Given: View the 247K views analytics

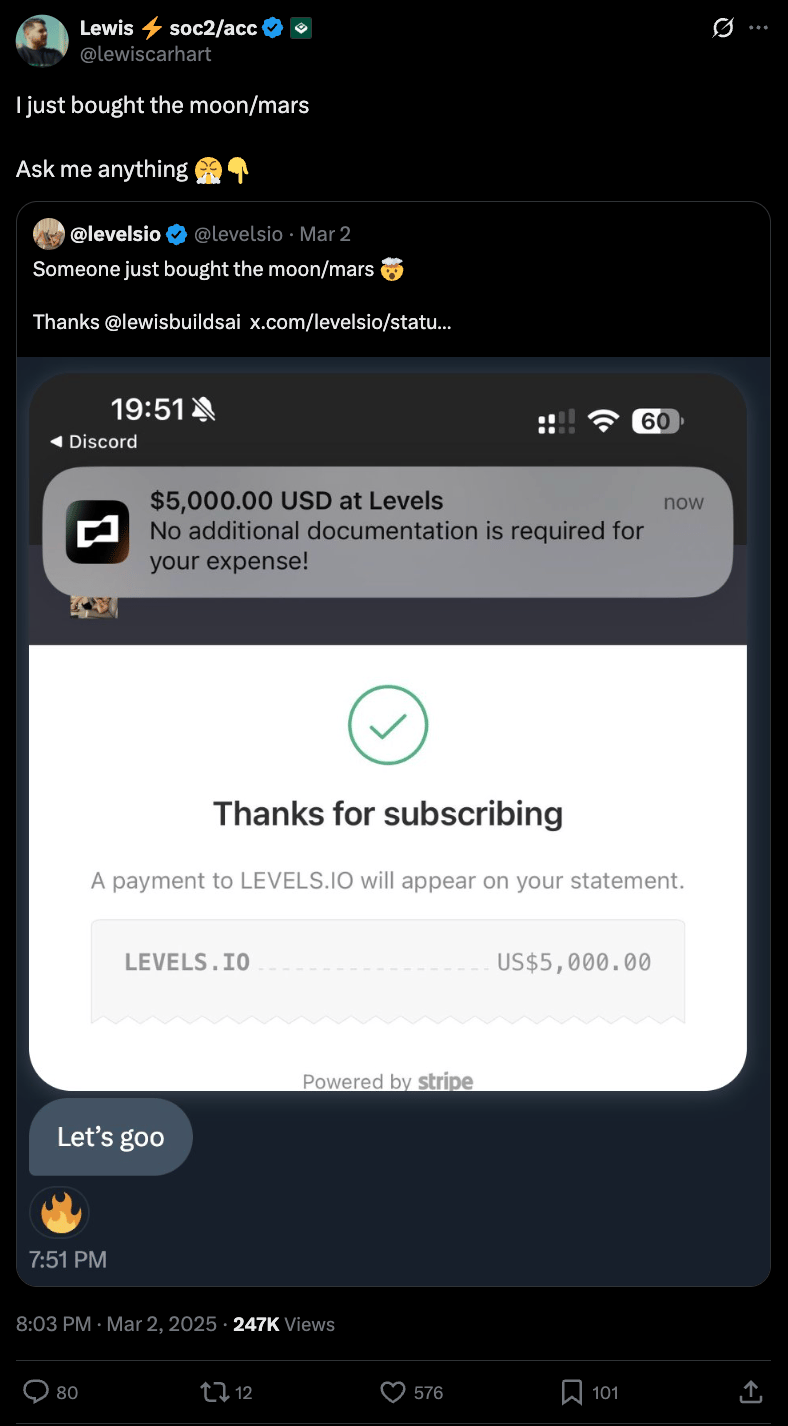Looking at the screenshot, I should click(284, 1324).
